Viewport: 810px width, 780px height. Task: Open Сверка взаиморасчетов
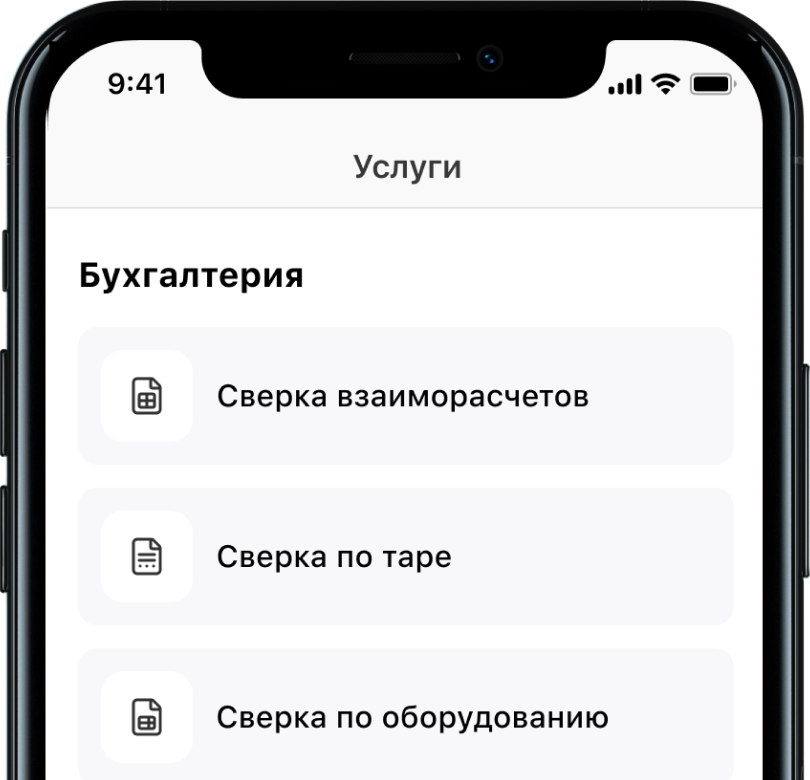coord(404,396)
